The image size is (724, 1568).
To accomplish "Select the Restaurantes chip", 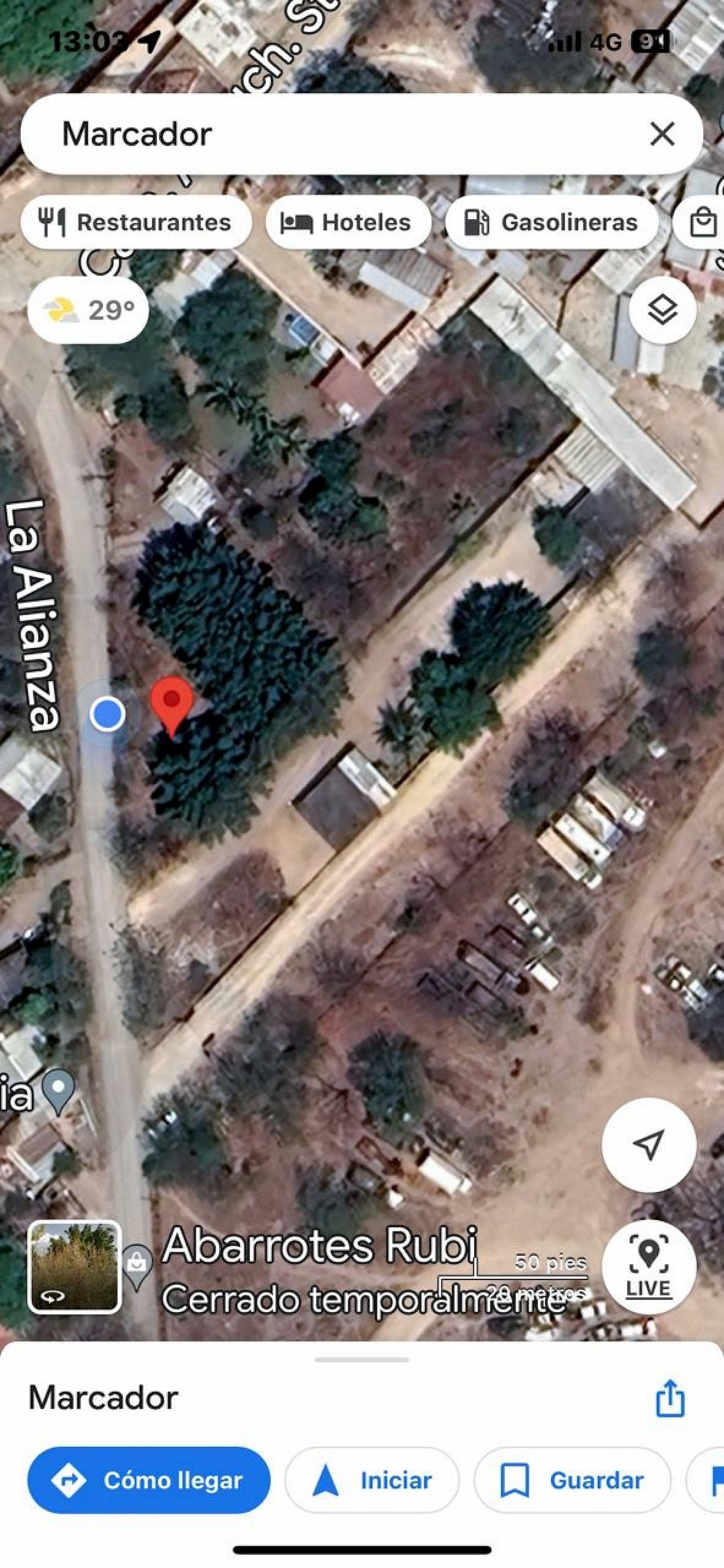I will click(x=137, y=223).
